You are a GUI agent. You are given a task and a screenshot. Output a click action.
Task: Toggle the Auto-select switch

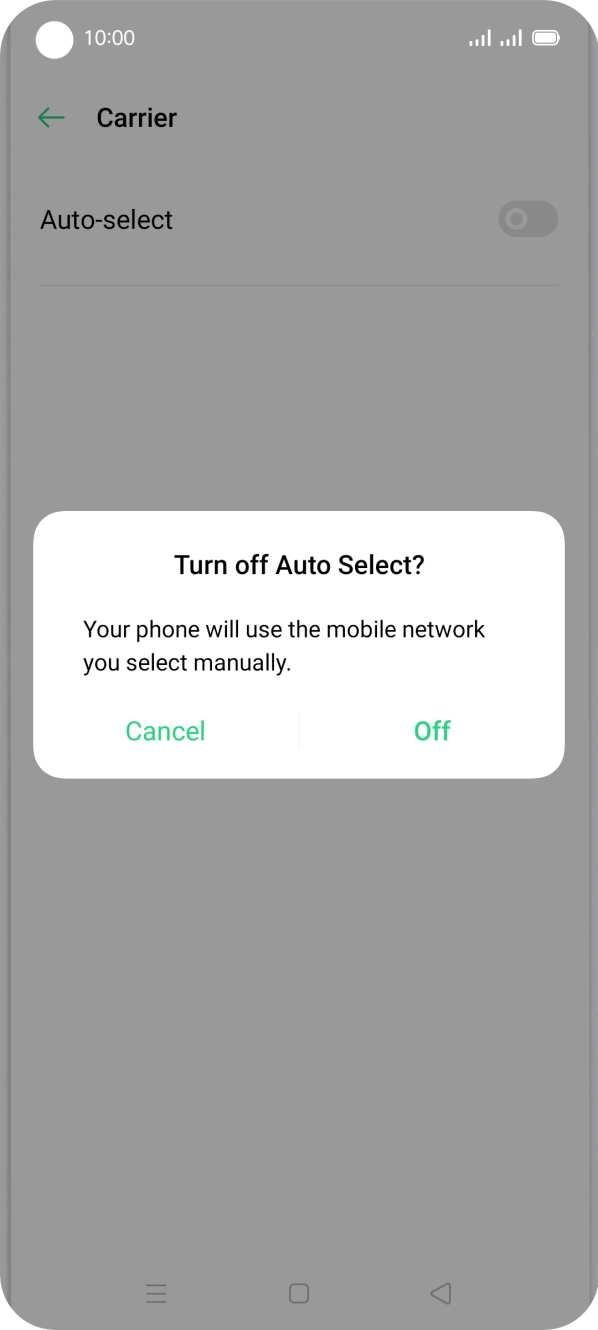[528, 220]
